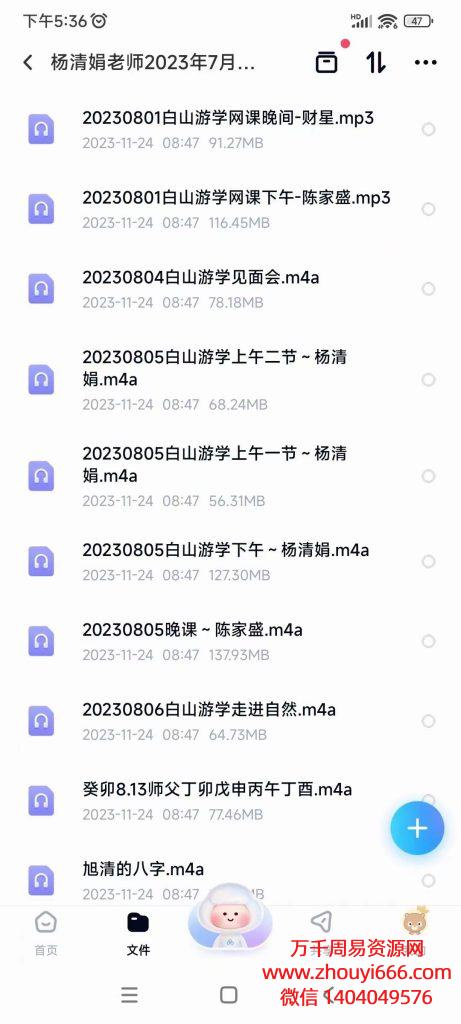Open the center assistant mascot button
Screen dimensions: 461x1024
[229, 921]
